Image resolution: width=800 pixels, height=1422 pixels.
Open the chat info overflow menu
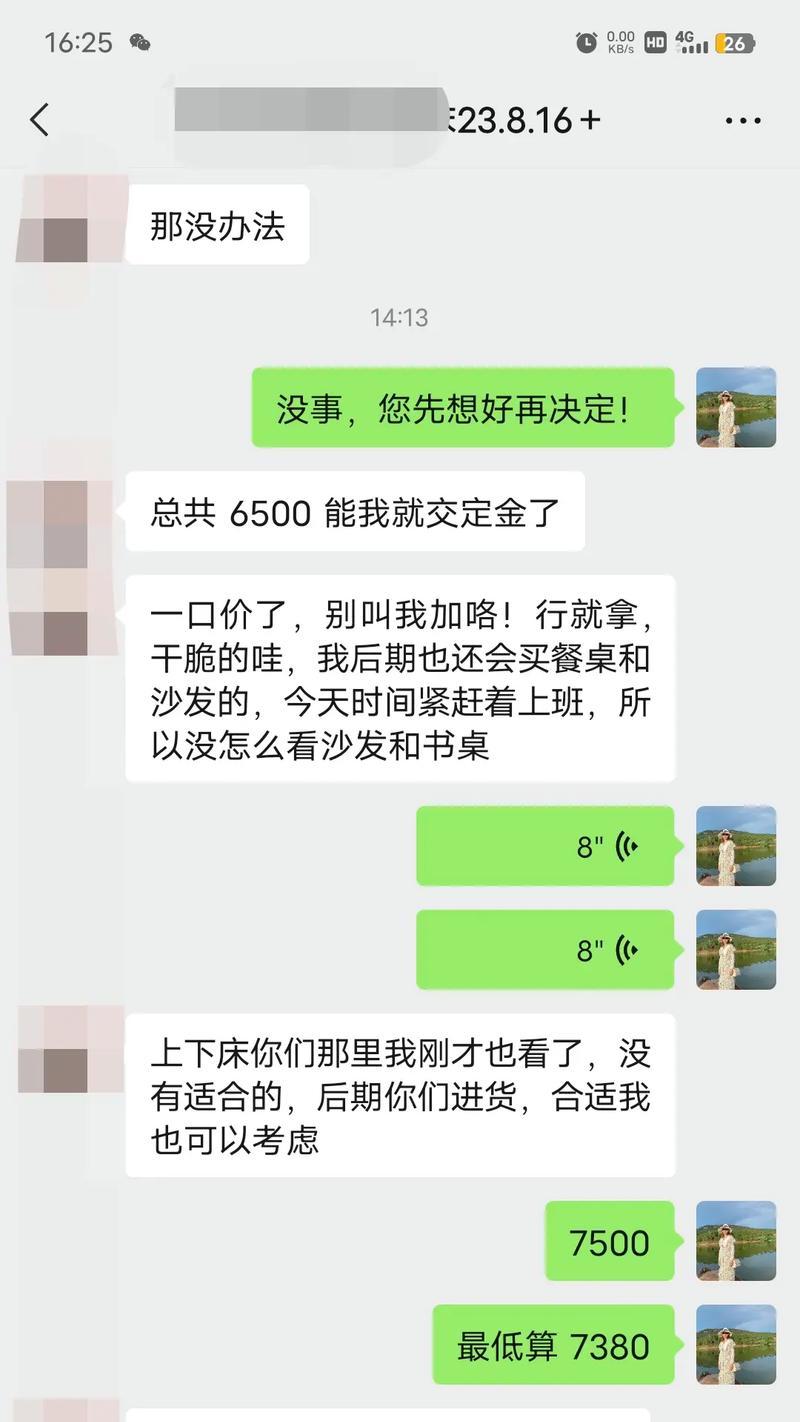click(x=742, y=121)
